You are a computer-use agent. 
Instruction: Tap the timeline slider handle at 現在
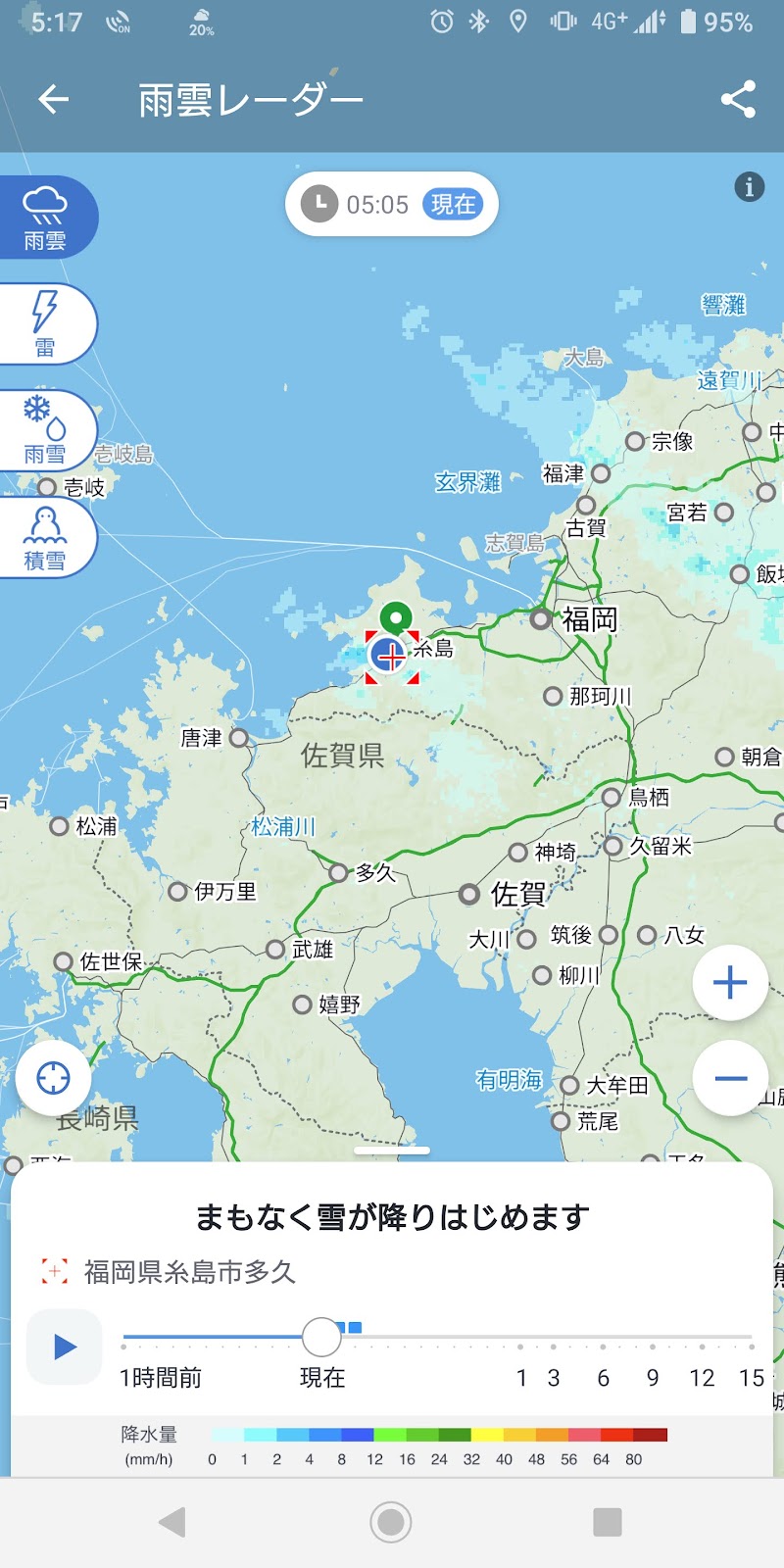point(321,1336)
